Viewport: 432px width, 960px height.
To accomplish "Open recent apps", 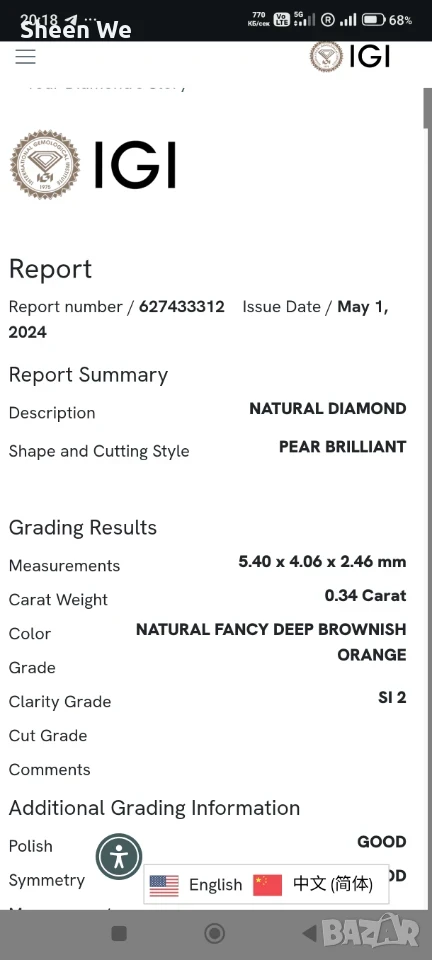I will click(119, 933).
